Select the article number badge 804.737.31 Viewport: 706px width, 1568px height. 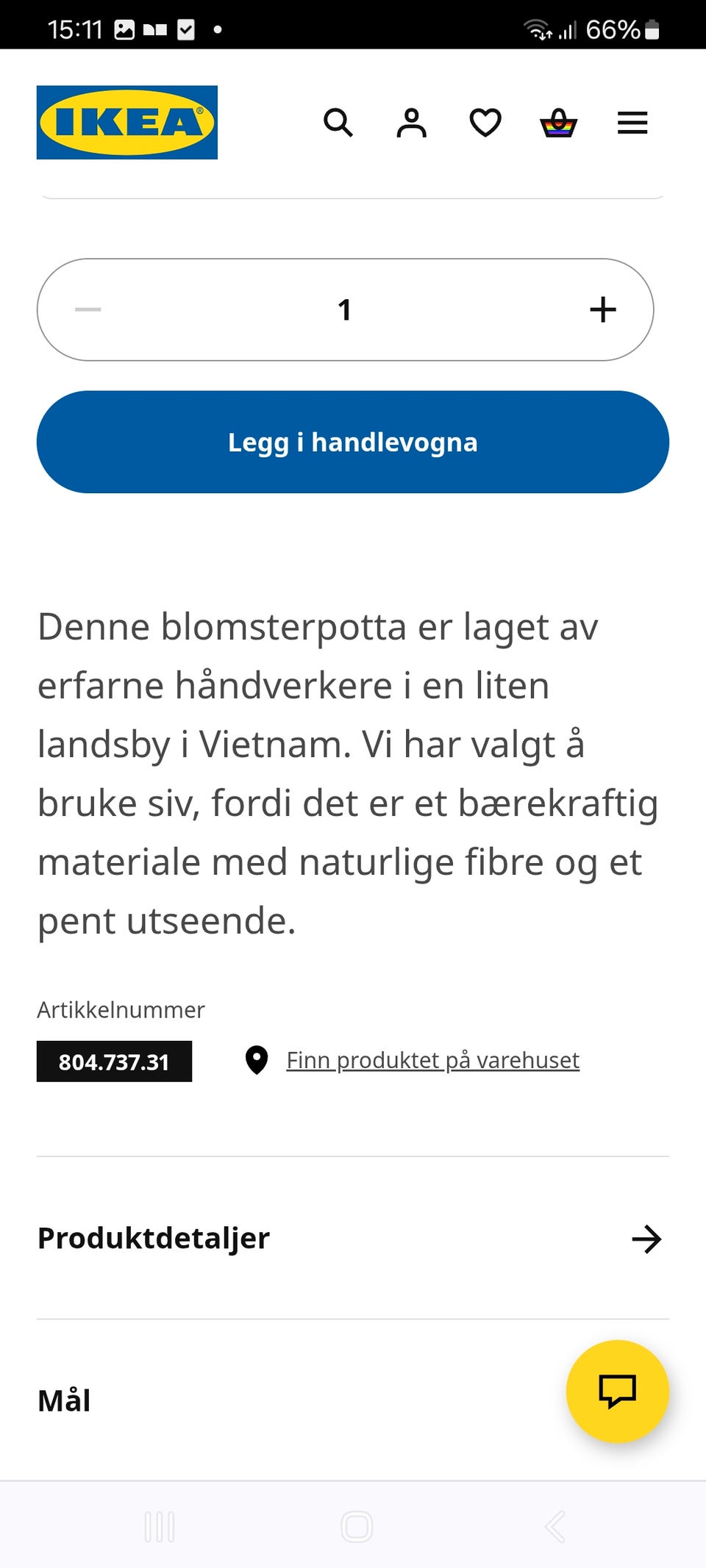(x=114, y=1062)
